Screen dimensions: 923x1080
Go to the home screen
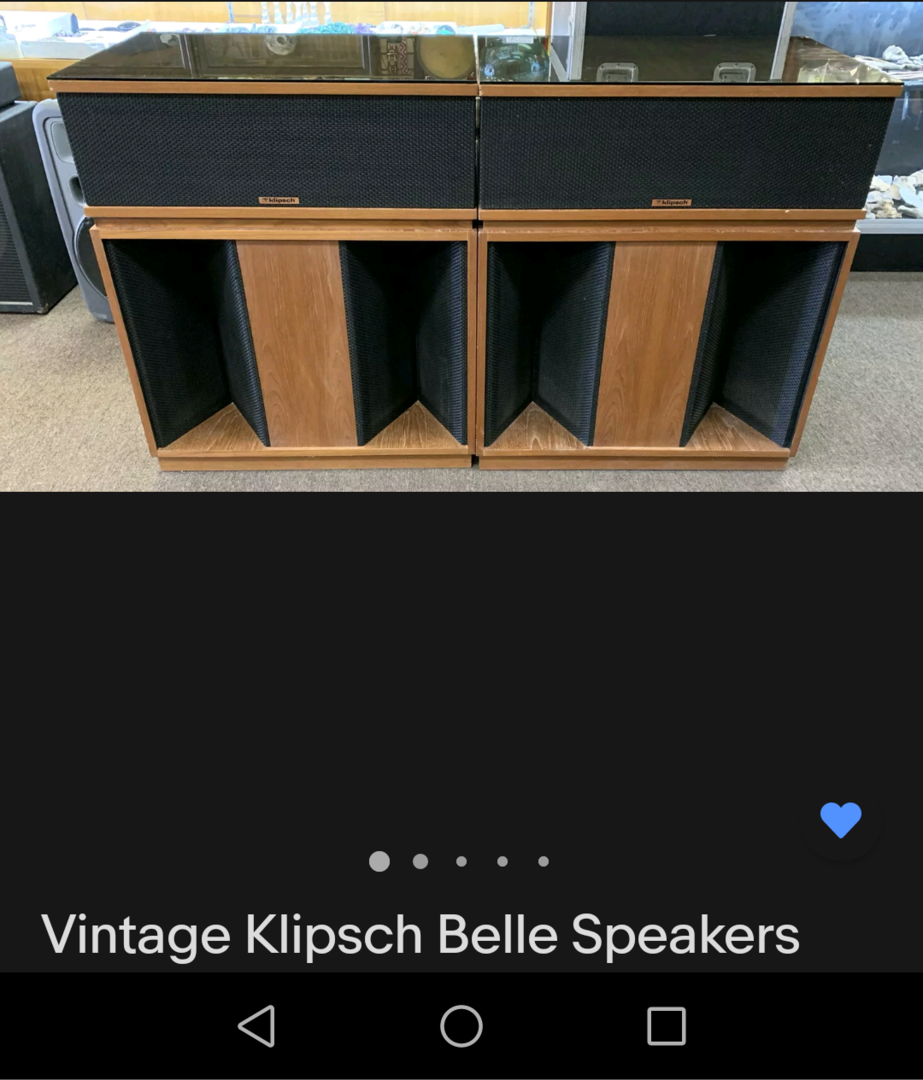[x=461, y=1026]
